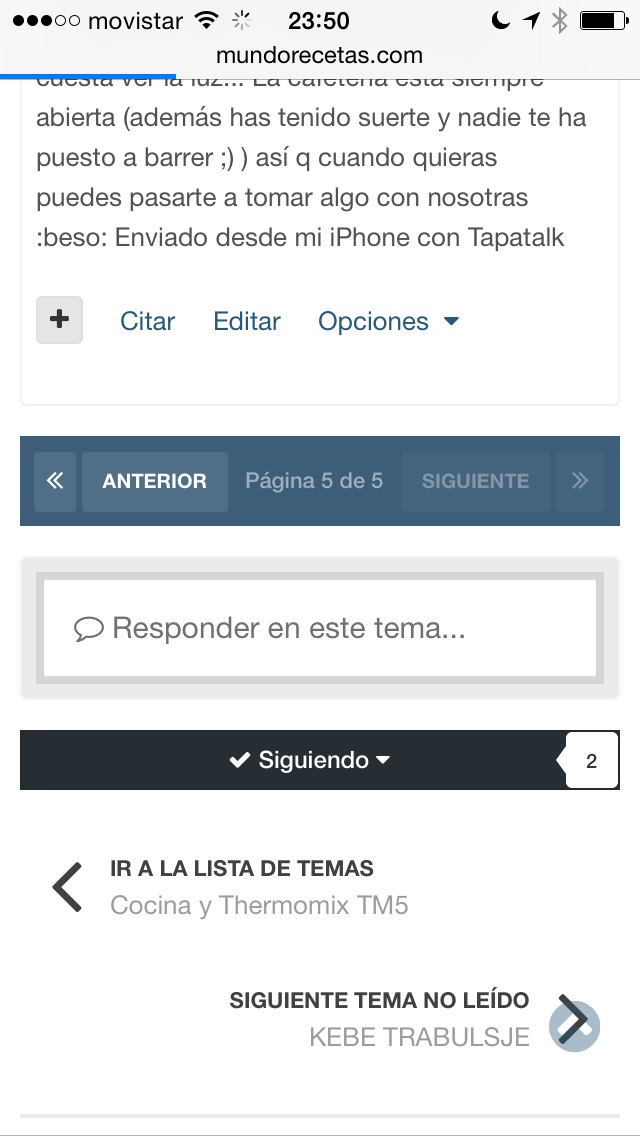Open the Página 5 de 5 selector
Viewport: 640px width, 1136px height.
pos(314,481)
